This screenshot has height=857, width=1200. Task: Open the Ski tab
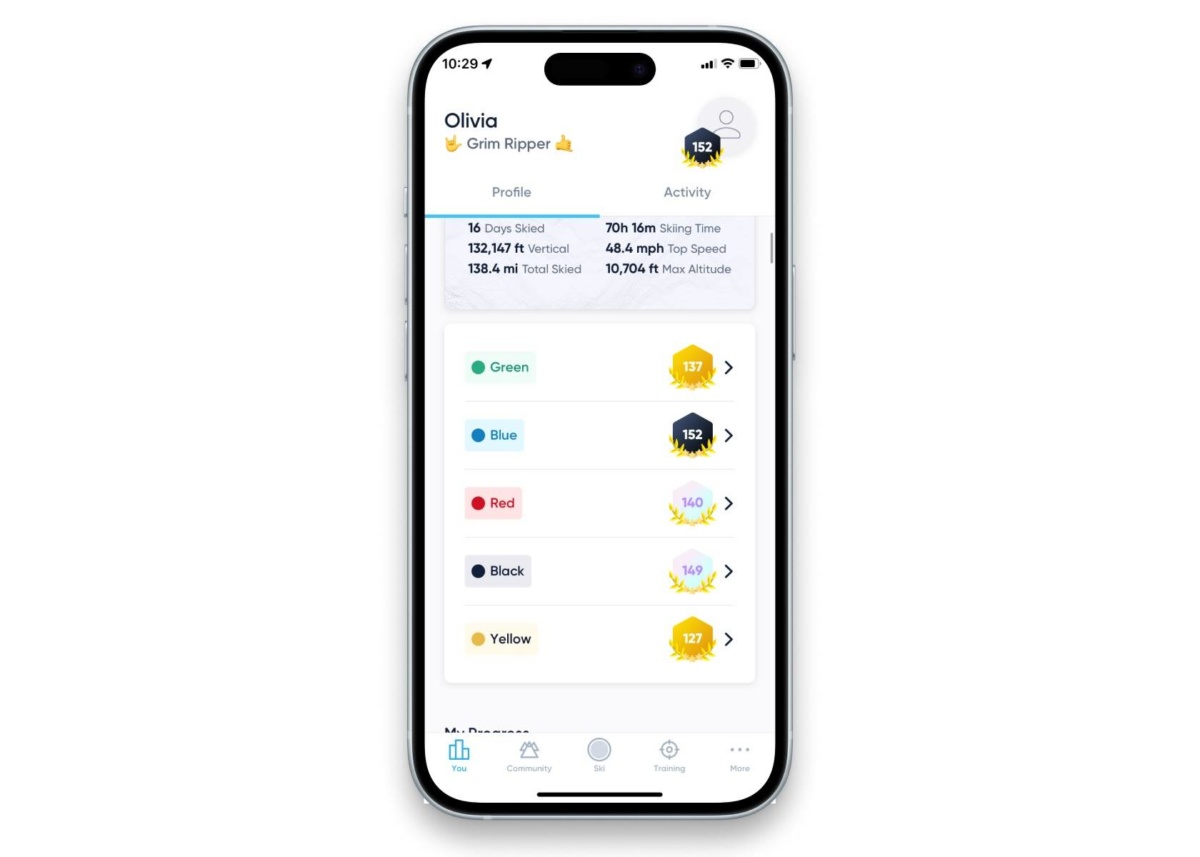point(599,755)
